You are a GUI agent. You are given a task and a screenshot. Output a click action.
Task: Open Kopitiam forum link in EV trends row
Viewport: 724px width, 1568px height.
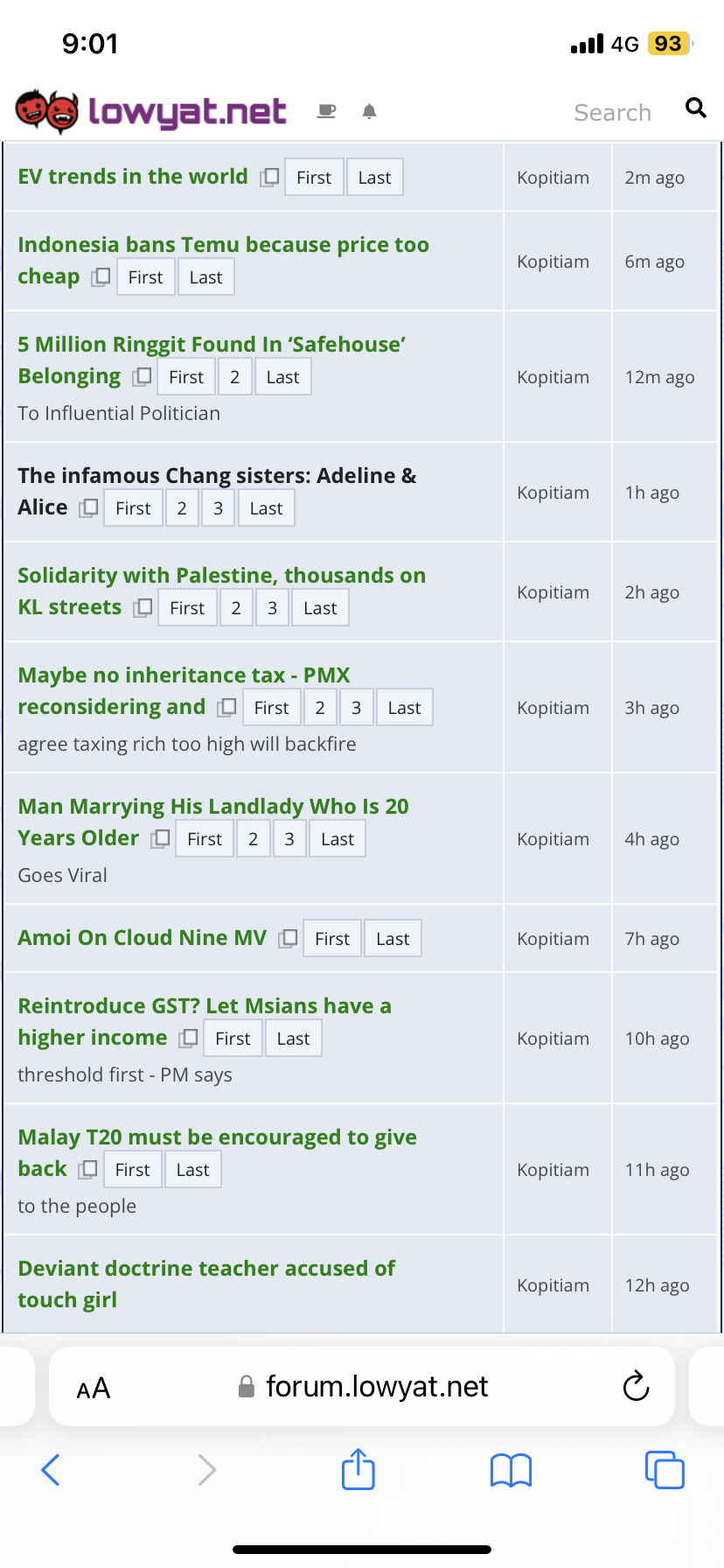[x=553, y=178]
